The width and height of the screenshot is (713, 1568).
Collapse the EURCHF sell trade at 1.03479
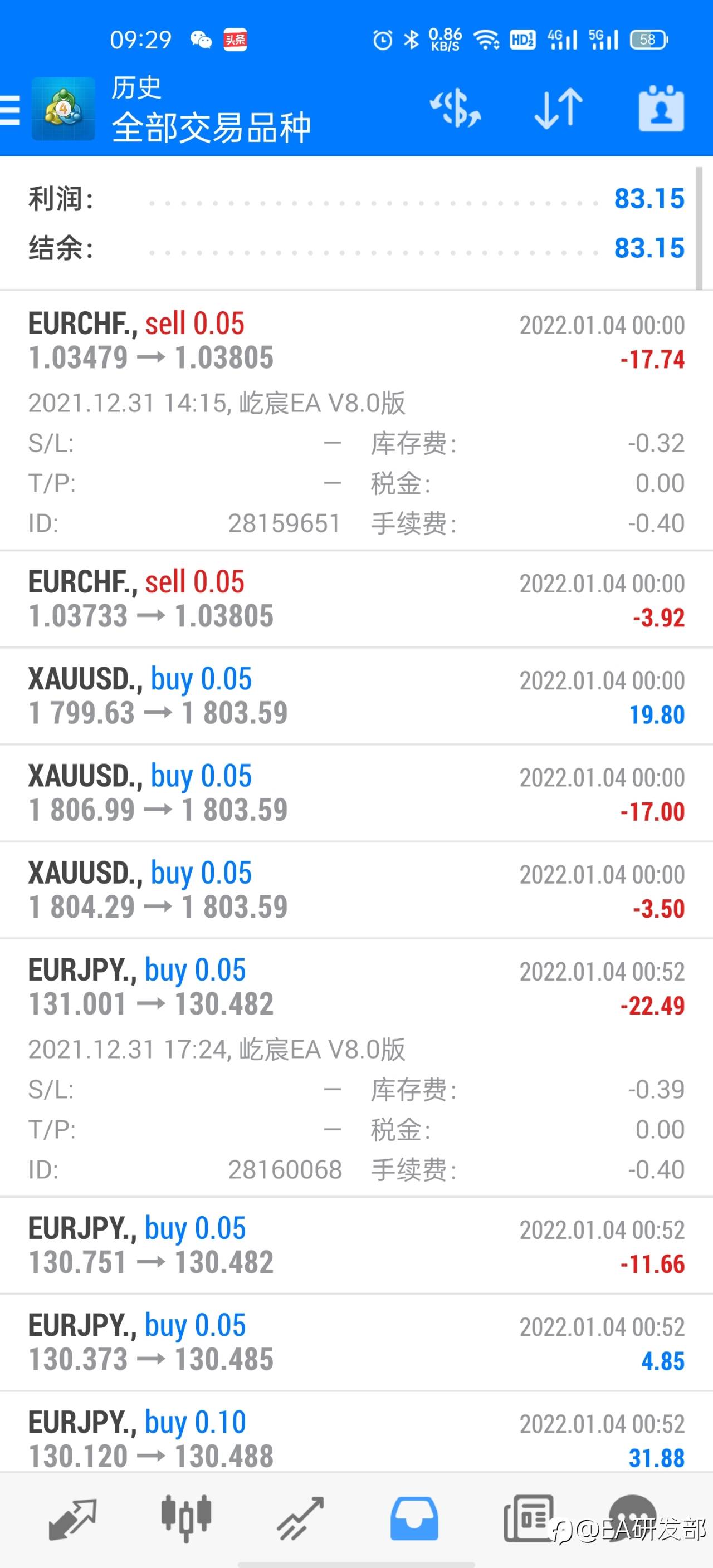pyautogui.click(x=356, y=420)
